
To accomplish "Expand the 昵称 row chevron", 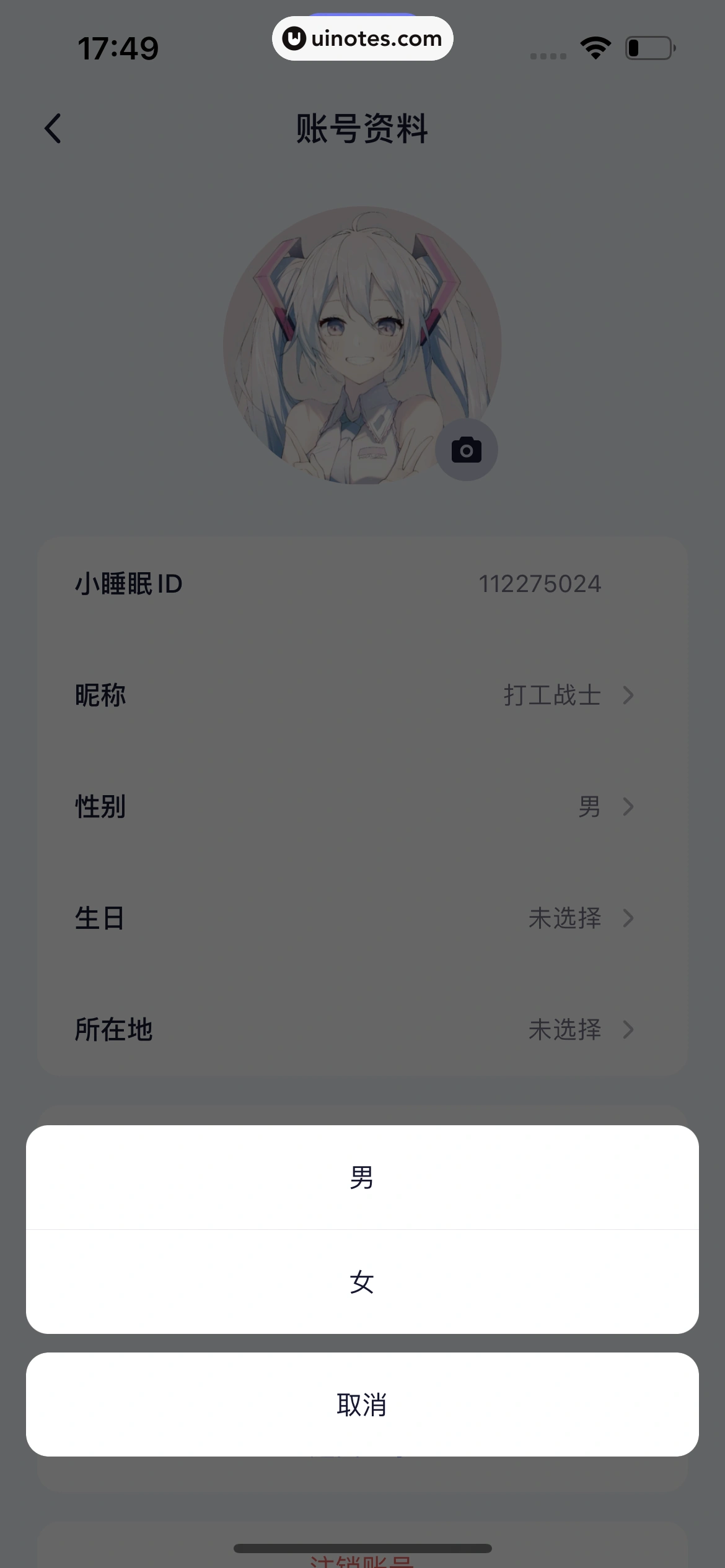I will tap(630, 695).
